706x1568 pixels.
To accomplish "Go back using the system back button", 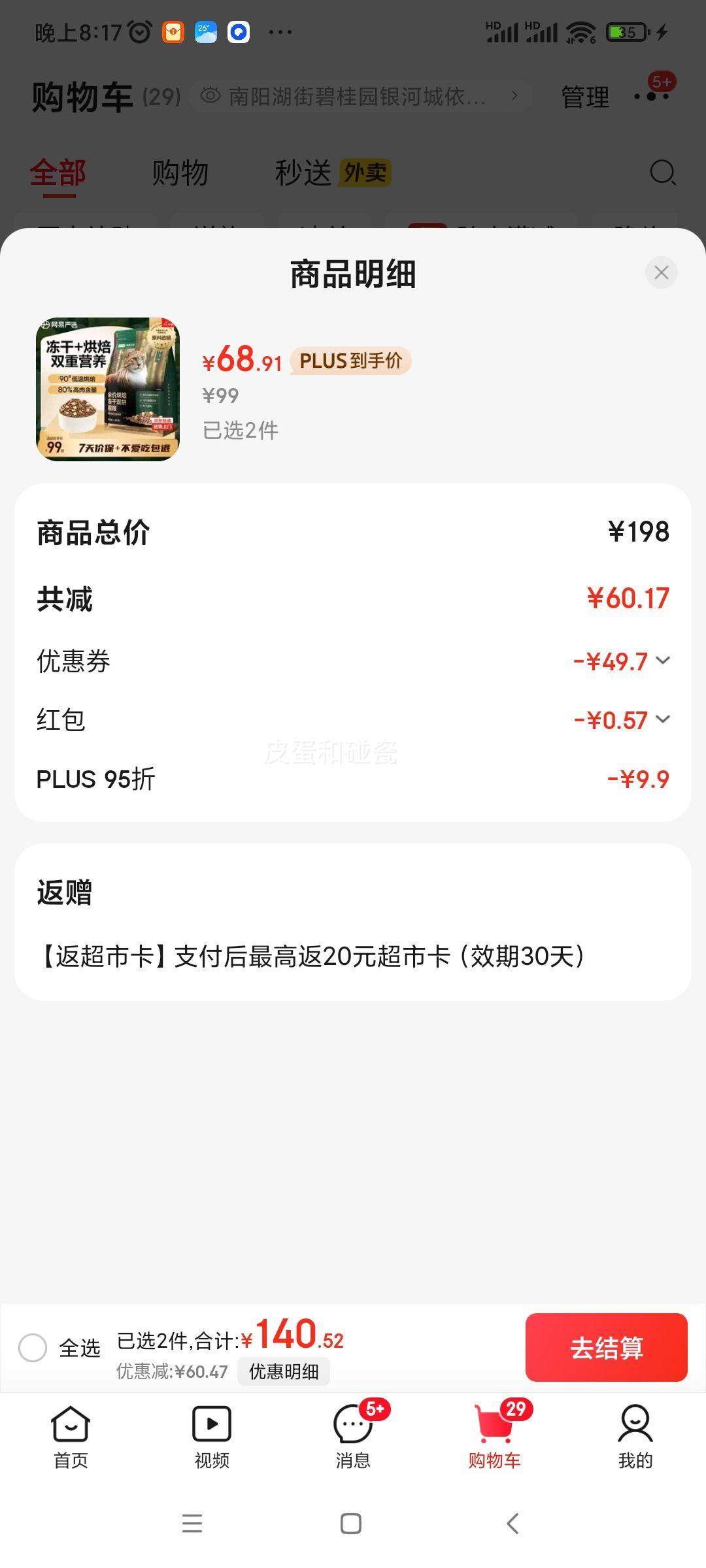I will point(513,1524).
